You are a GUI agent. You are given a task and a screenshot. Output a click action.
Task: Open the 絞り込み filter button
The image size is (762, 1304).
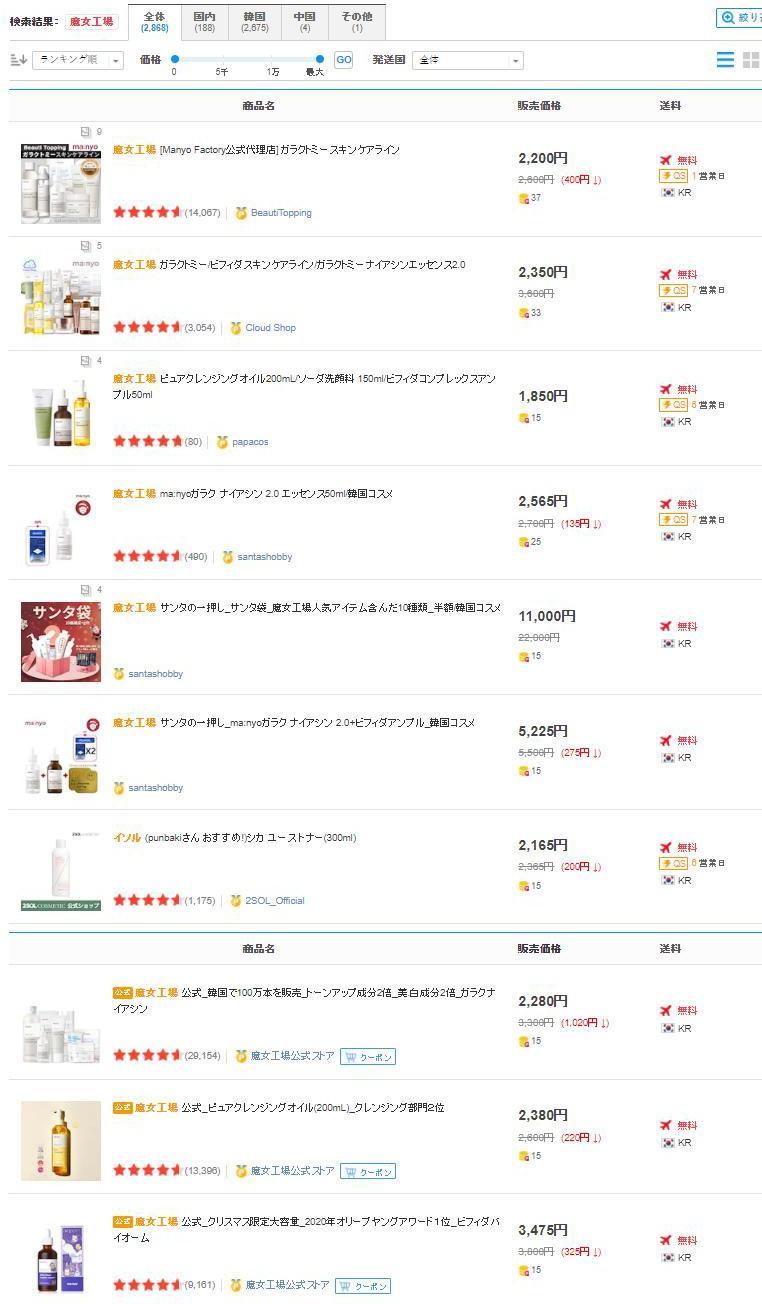[x=740, y=18]
